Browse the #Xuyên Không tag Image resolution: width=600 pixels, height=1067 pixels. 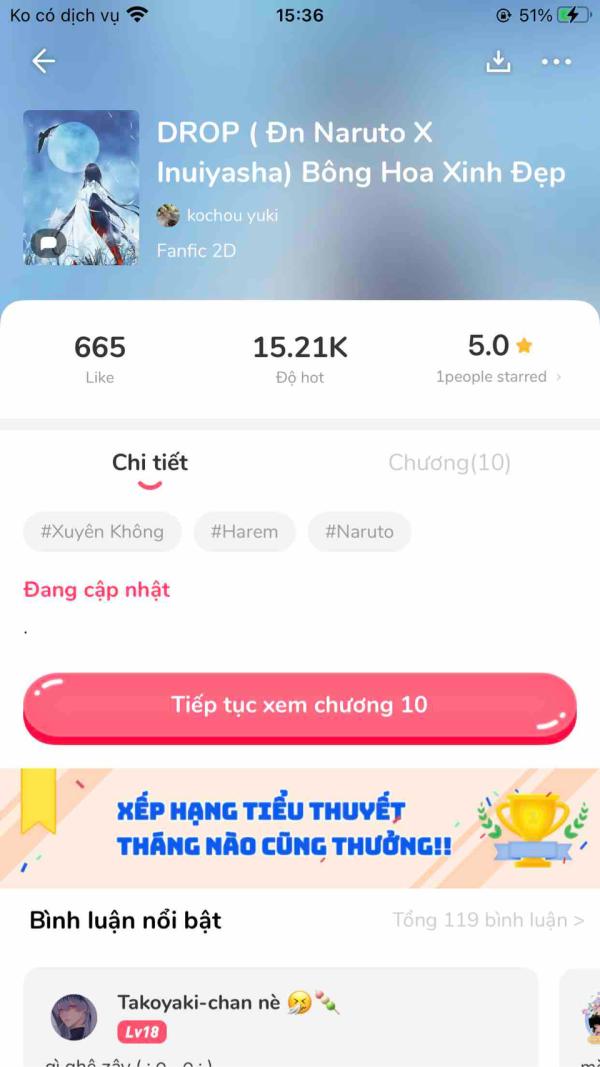pos(102,532)
